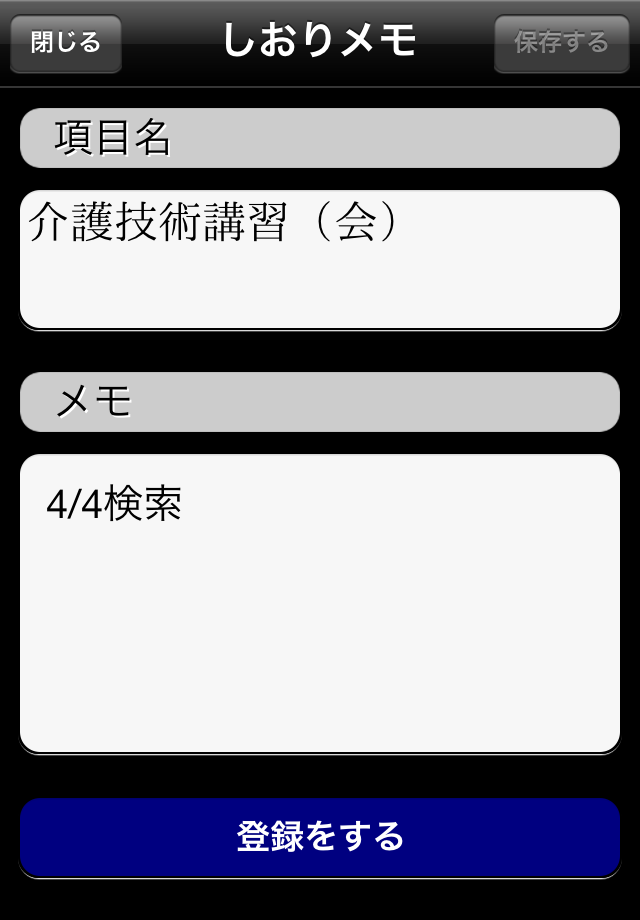Edit the 項目名 field with 介護技術講習（会）
The image size is (640, 920).
pyautogui.click(x=320, y=259)
